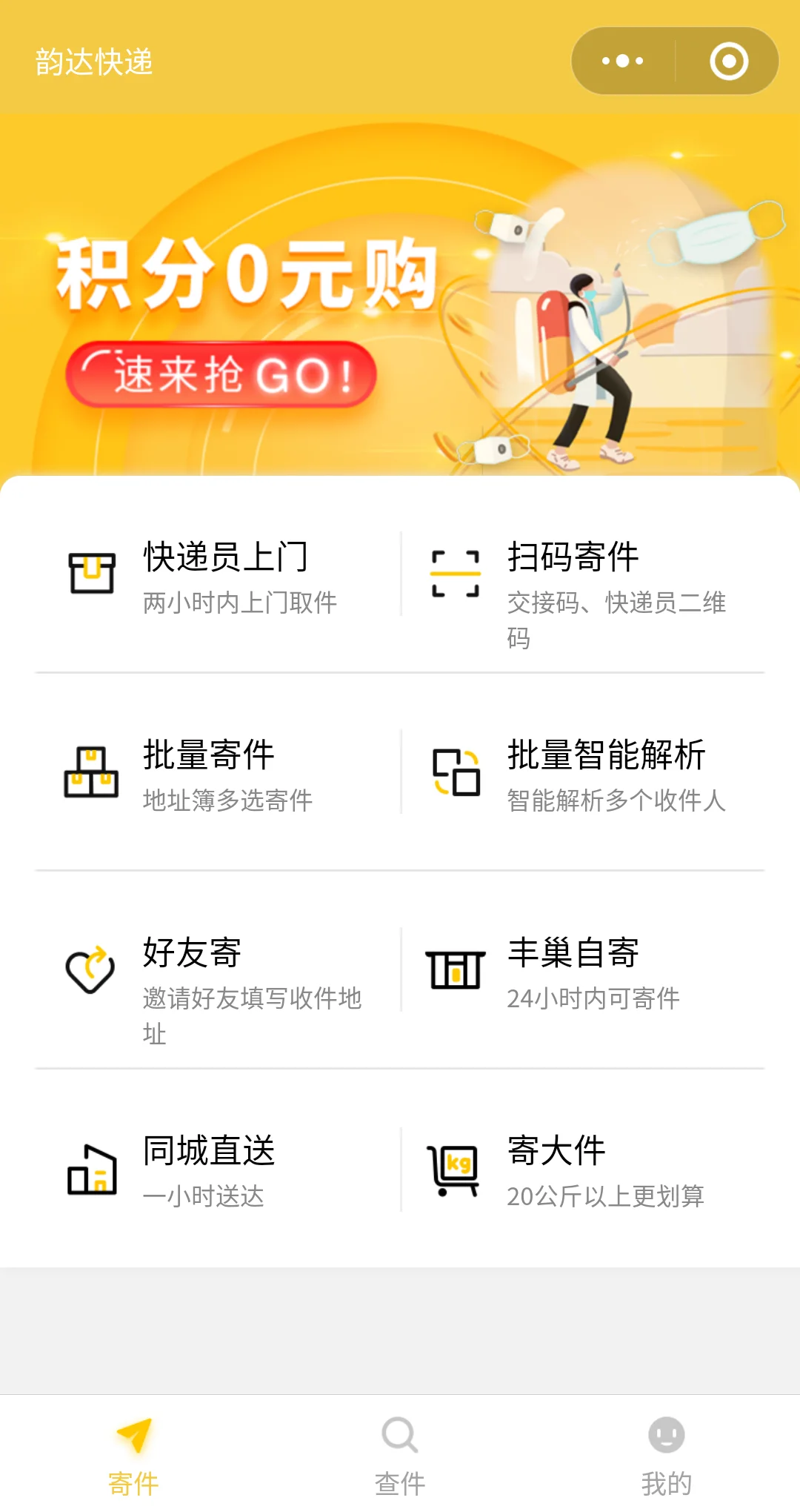
Task: Switch to the 查件 tracking tab
Action: tap(400, 1454)
